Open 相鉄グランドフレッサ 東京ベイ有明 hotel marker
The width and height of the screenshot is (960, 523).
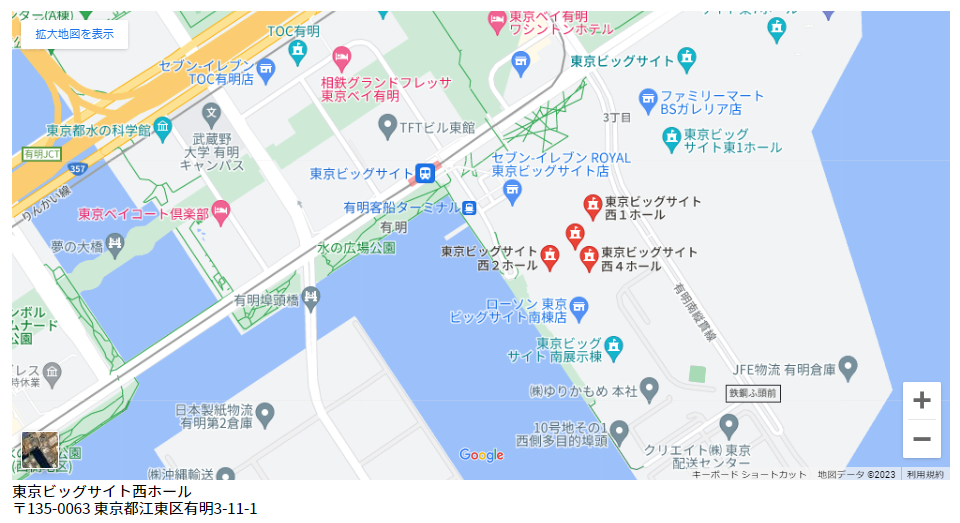click(341, 55)
